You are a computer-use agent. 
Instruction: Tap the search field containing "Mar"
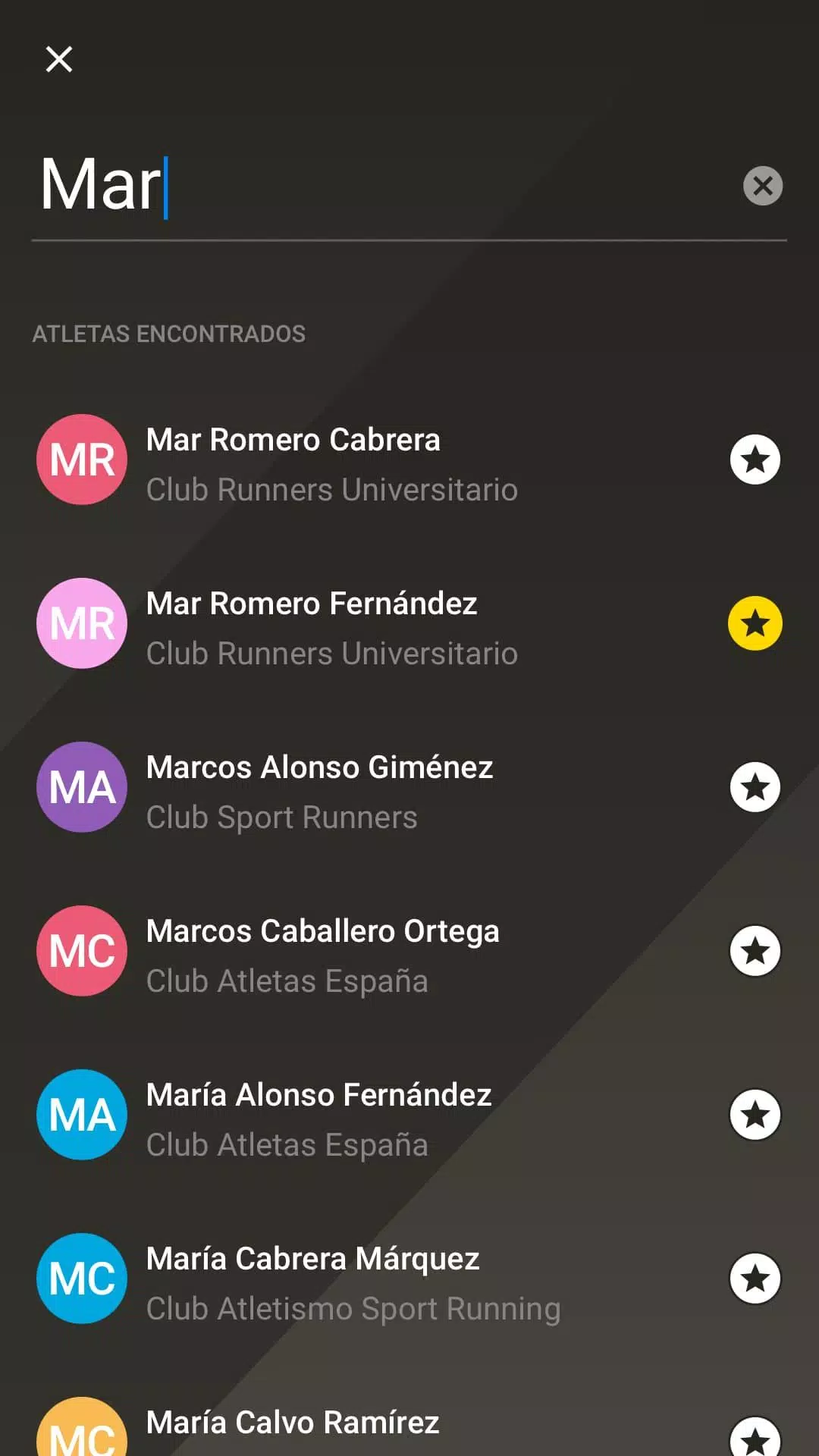(x=379, y=186)
